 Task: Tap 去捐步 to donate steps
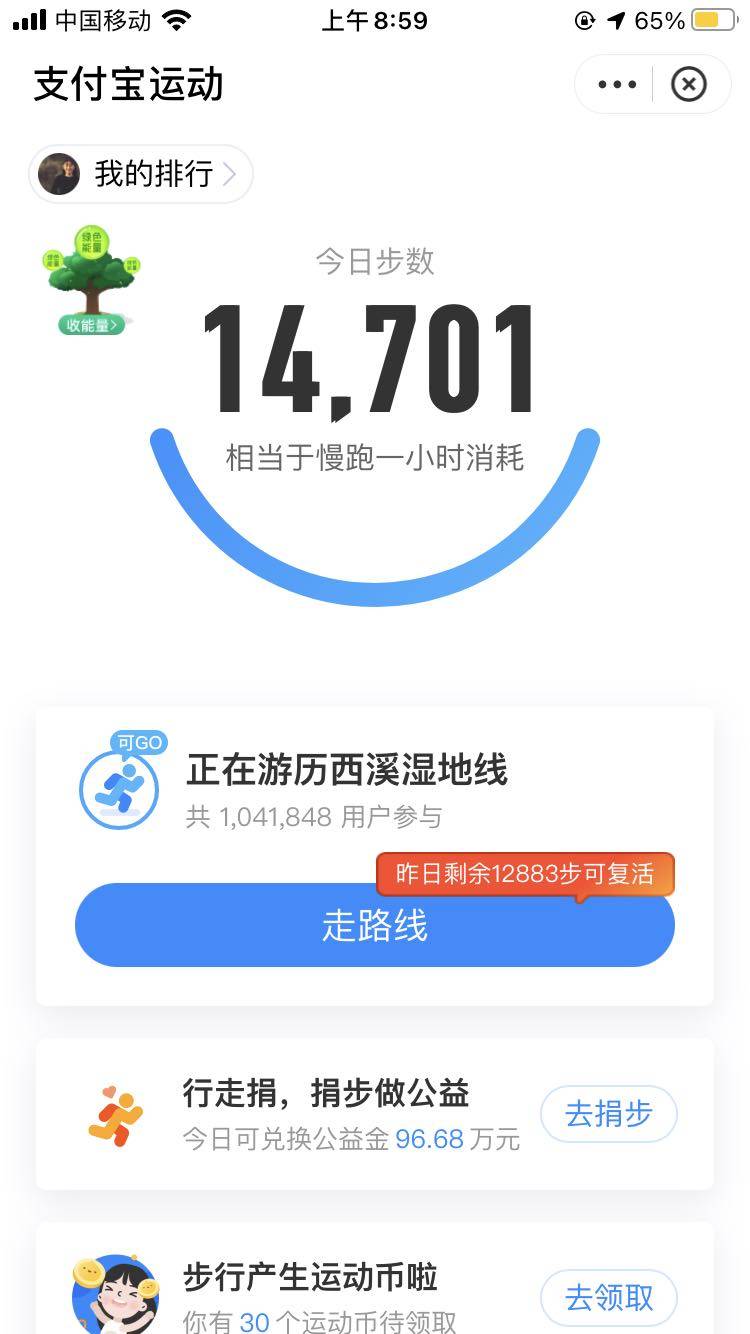coord(608,1113)
